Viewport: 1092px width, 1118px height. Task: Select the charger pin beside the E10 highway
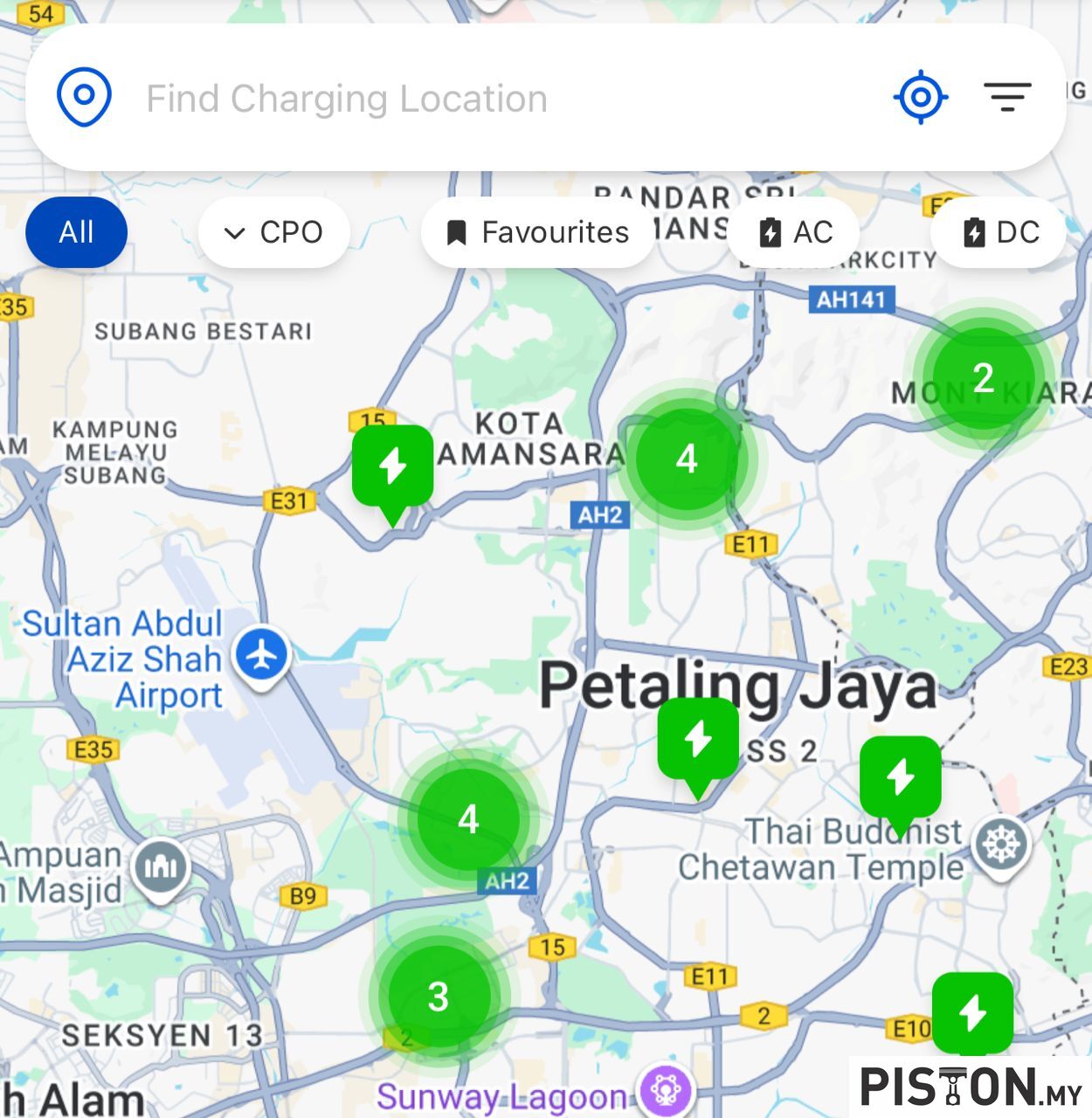(x=972, y=1013)
